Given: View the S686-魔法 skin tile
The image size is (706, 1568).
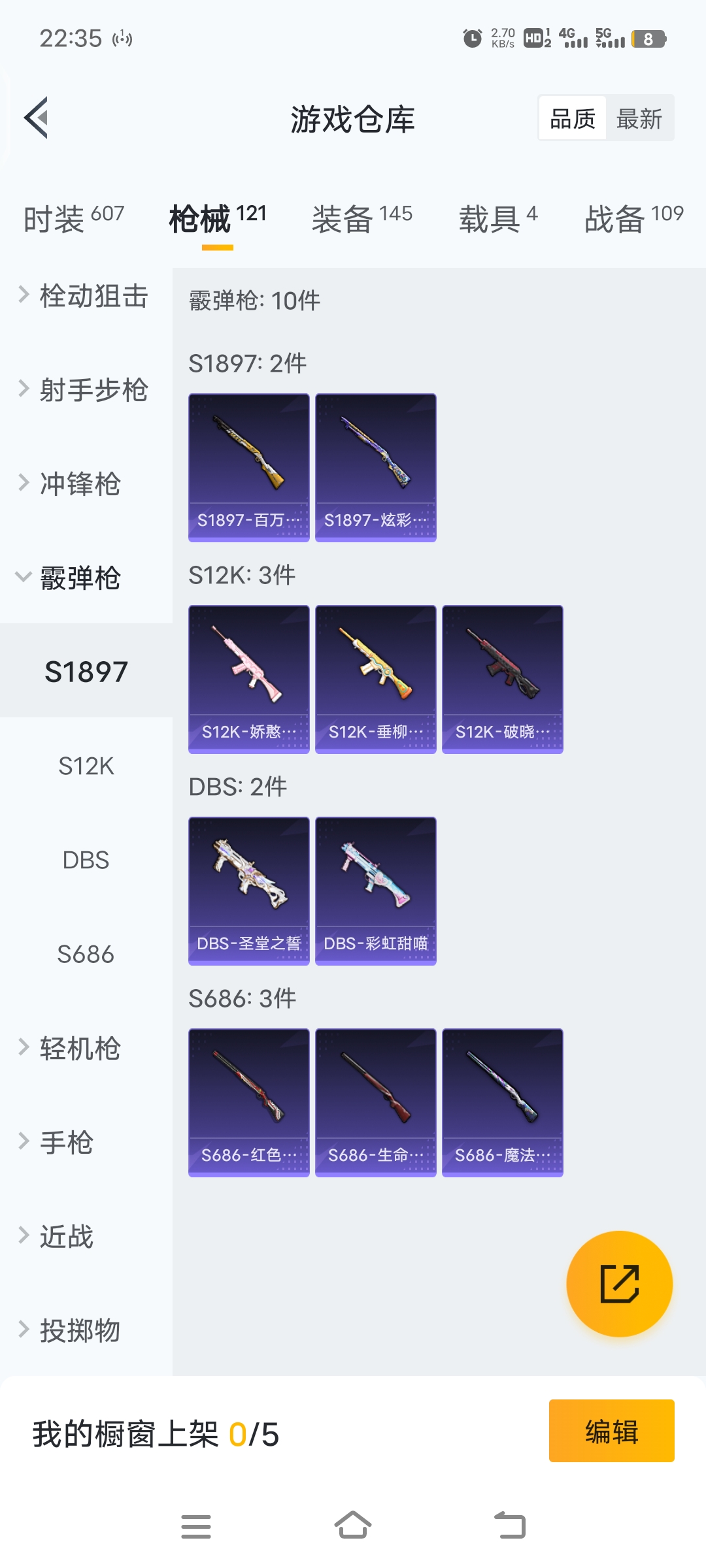Looking at the screenshot, I should point(502,1102).
